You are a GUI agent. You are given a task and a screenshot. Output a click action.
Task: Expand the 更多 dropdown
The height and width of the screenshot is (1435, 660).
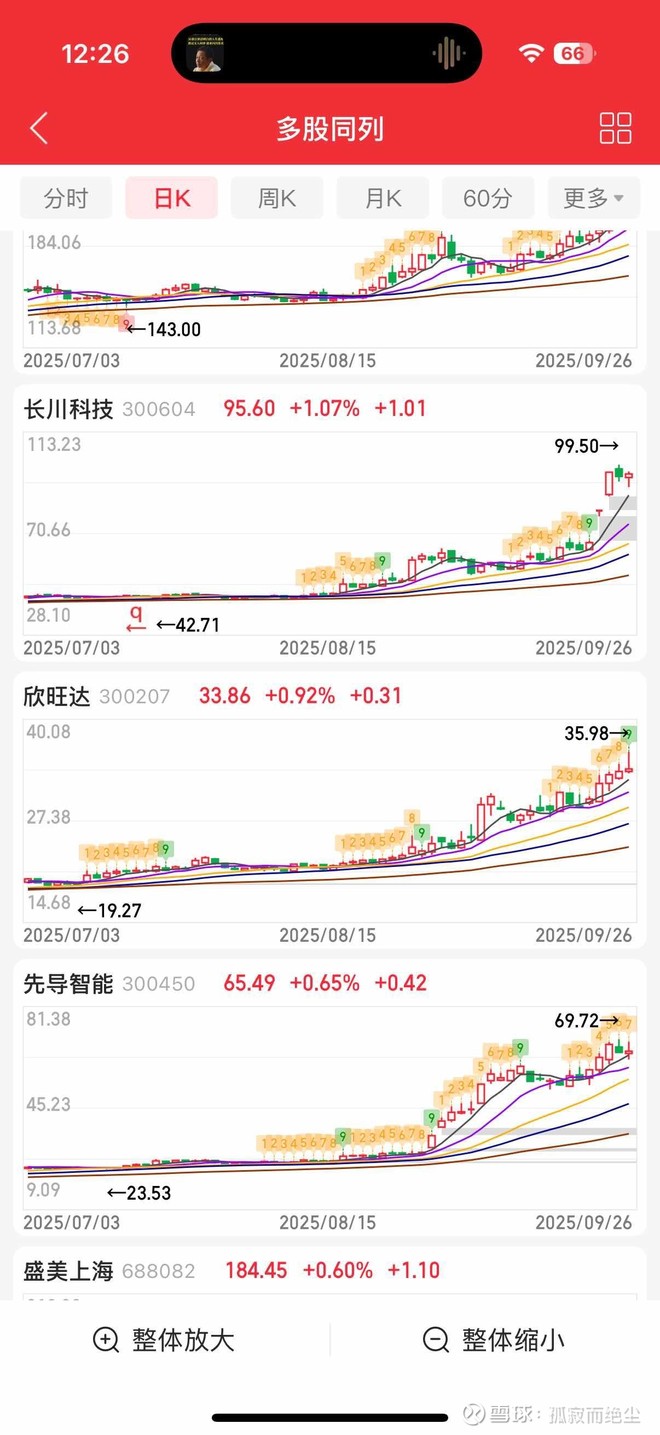point(594,198)
